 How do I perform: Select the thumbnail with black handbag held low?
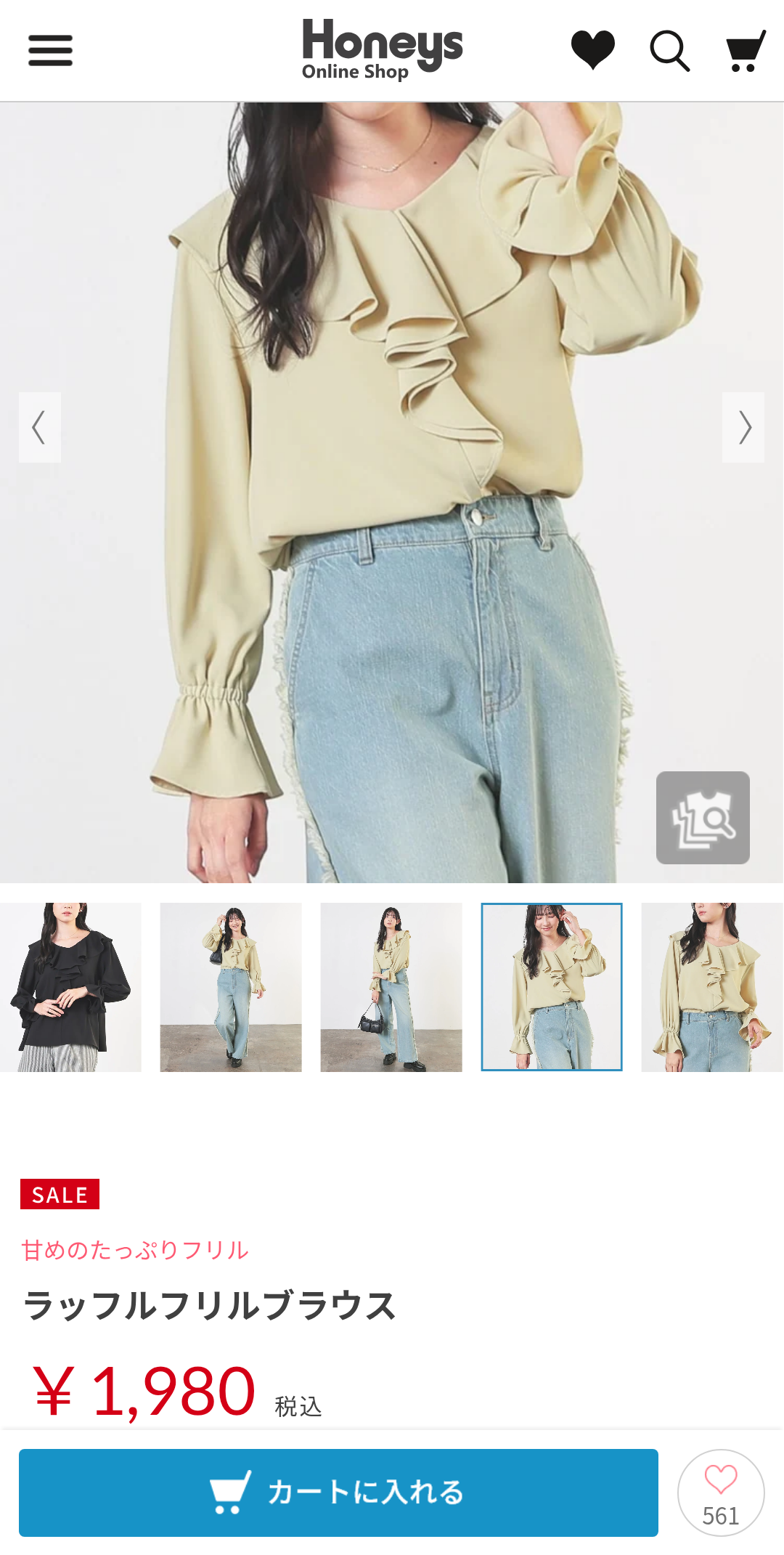pos(391,987)
